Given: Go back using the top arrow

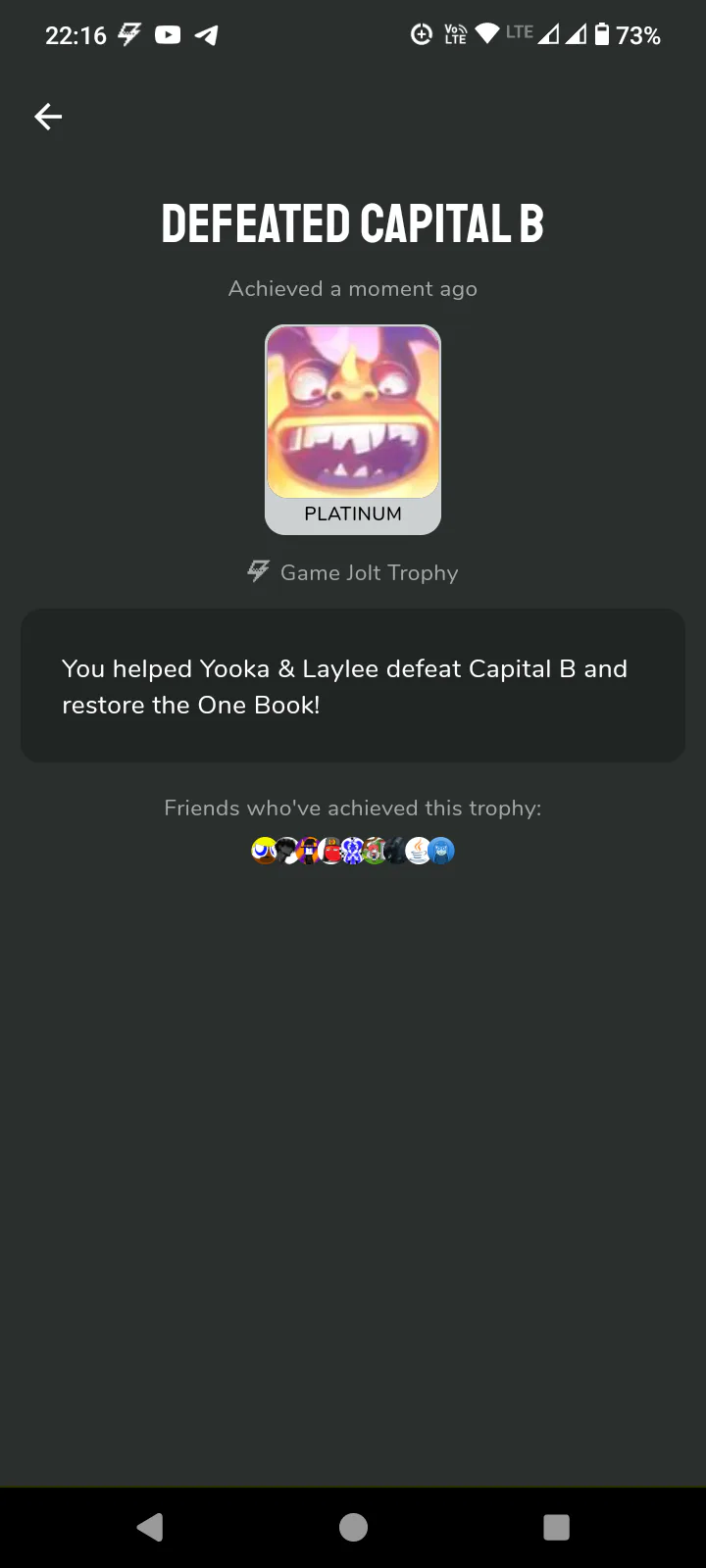Looking at the screenshot, I should click(x=48, y=118).
